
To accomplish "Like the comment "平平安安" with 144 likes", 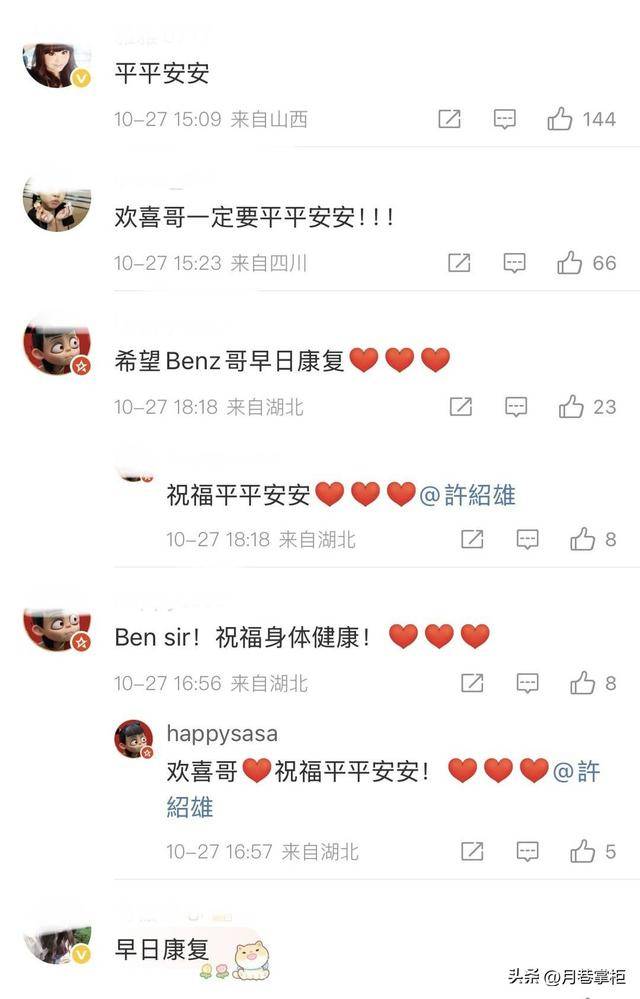I will click(561, 119).
